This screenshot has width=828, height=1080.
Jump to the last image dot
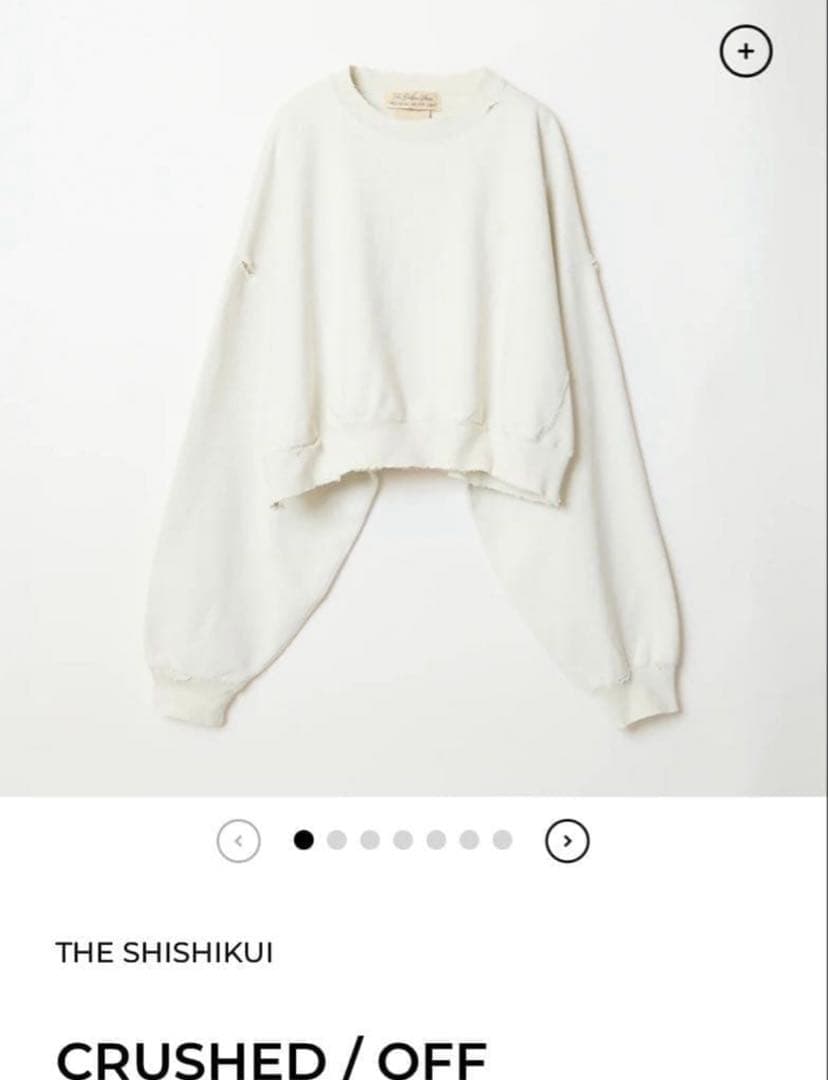click(x=502, y=840)
